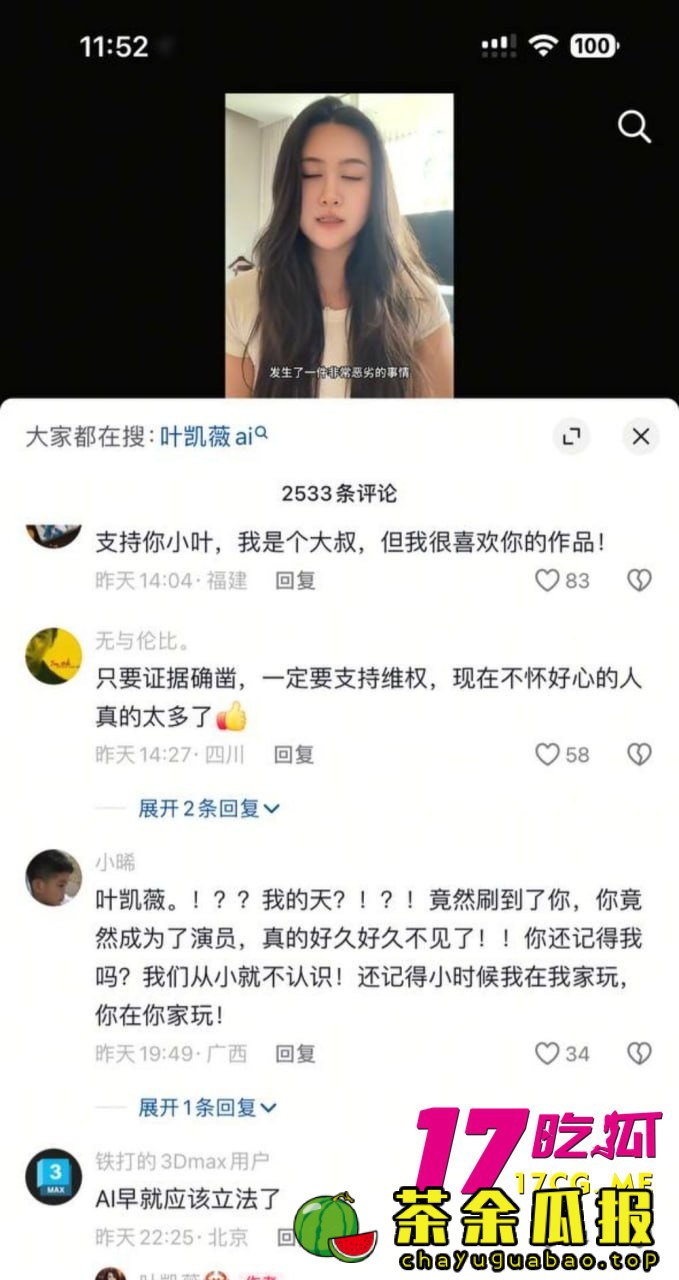Dislike the 支持你小叶 comment

tap(639, 581)
